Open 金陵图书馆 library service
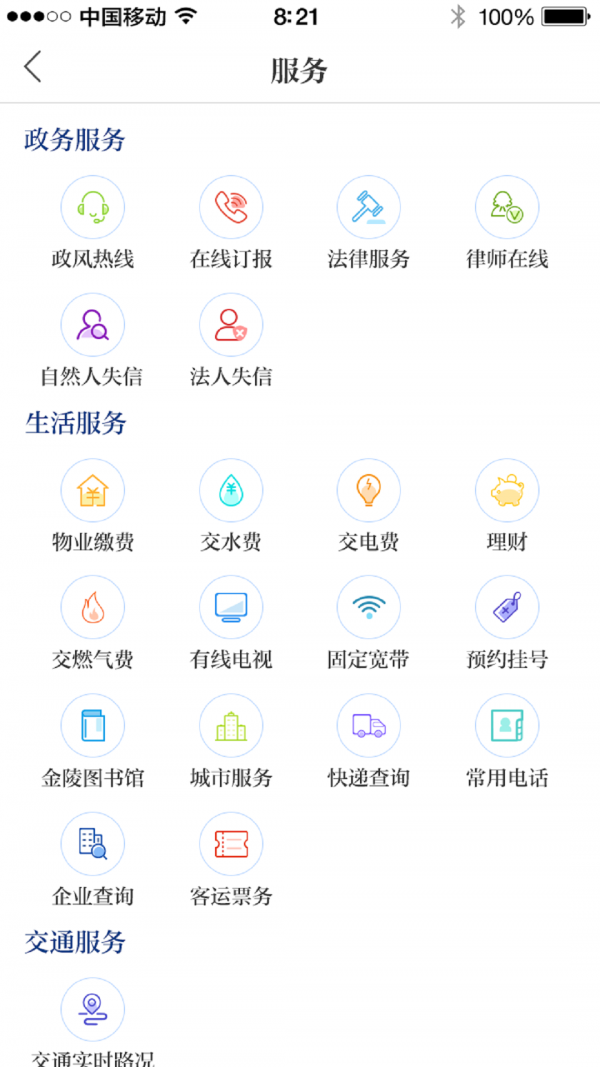 click(93, 726)
